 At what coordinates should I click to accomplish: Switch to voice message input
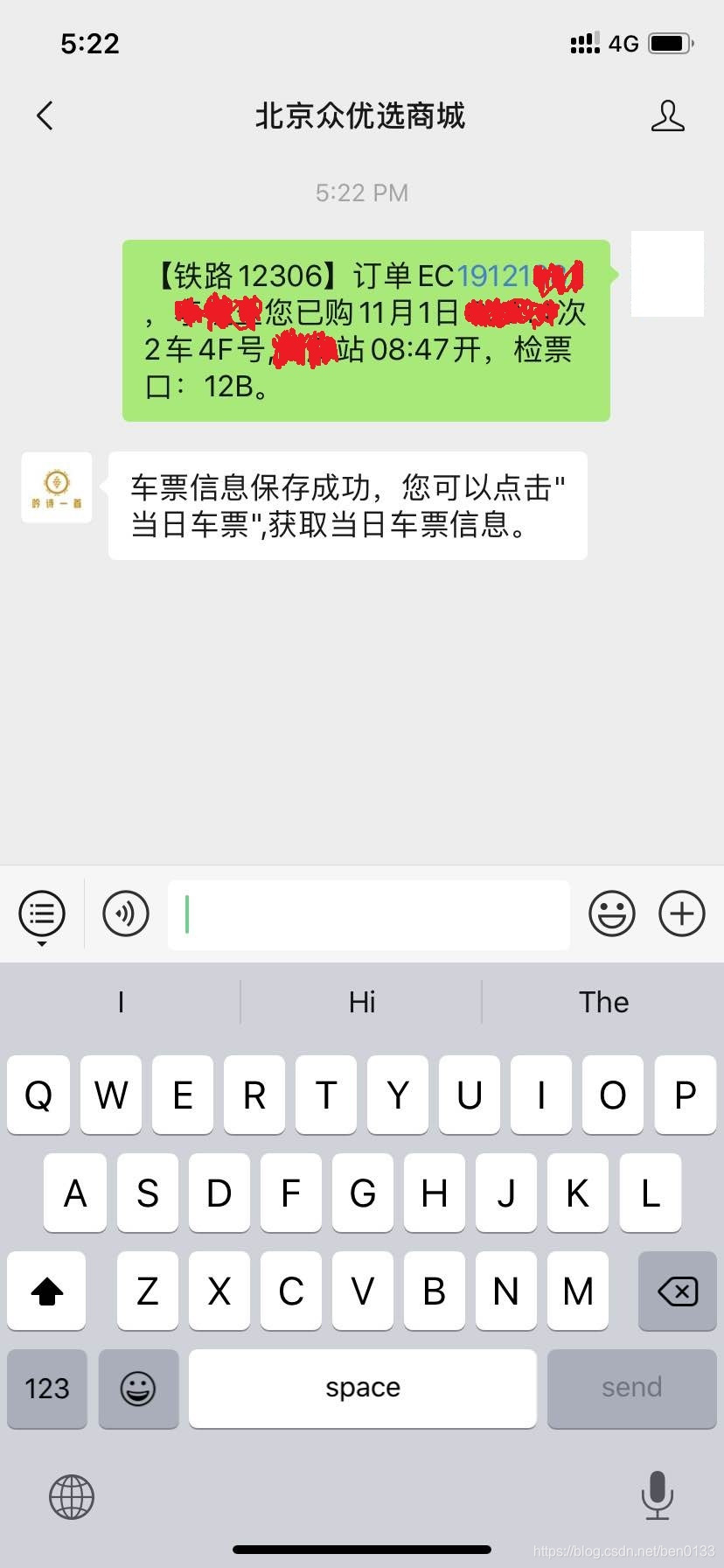(x=126, y=914)
